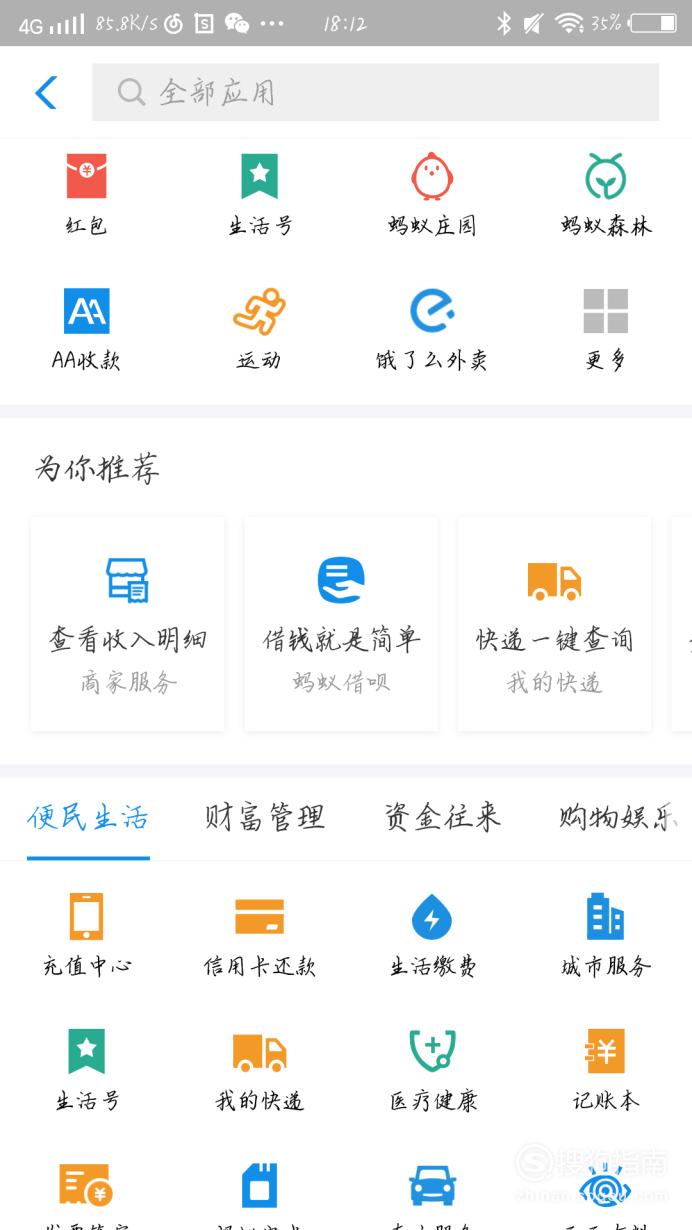Open the 快递一键查询 card
Screen dimensions: 692x1230
554,624
